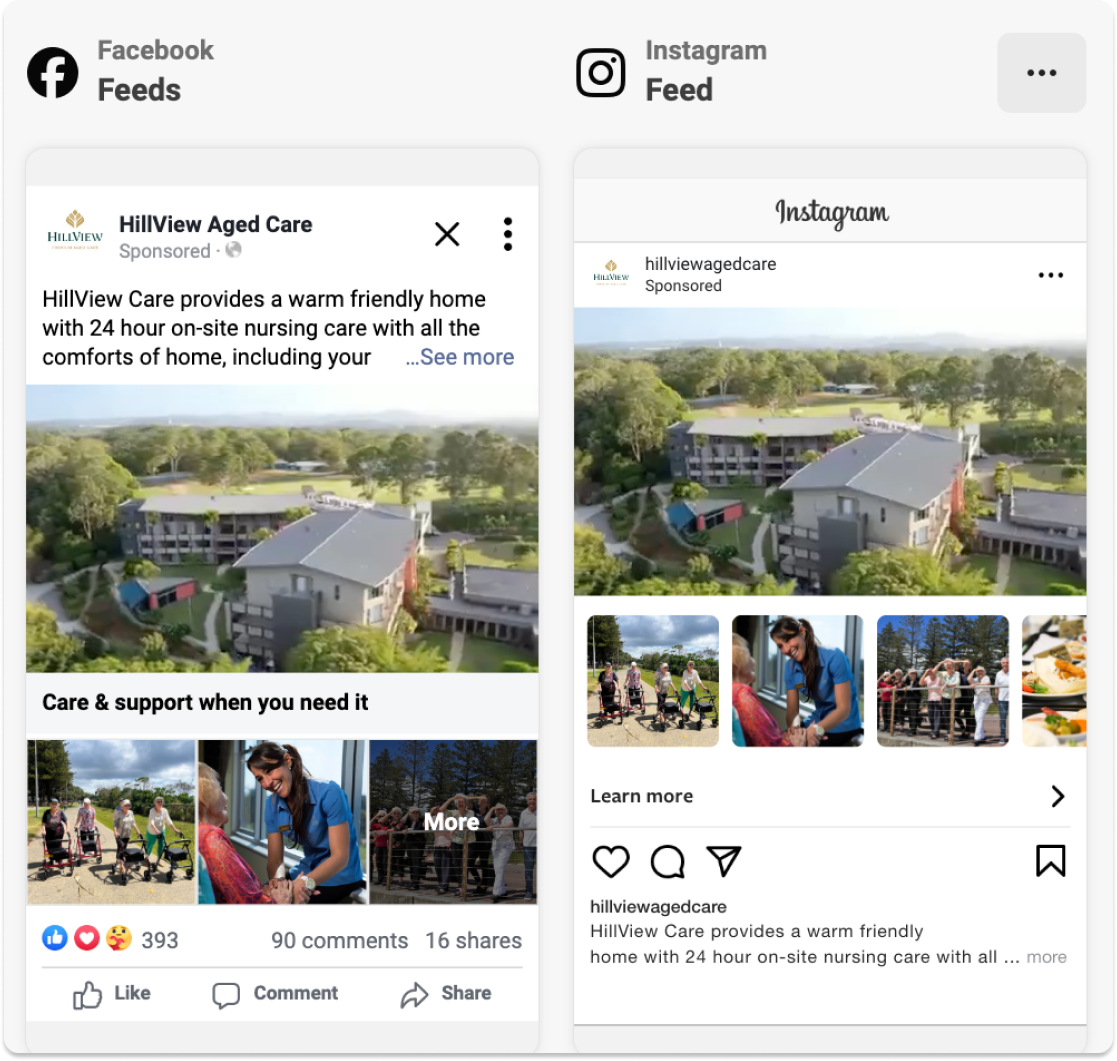Share the HillView Facebook post
The height and width of the screenshot is (1061, 1117).
446,993
